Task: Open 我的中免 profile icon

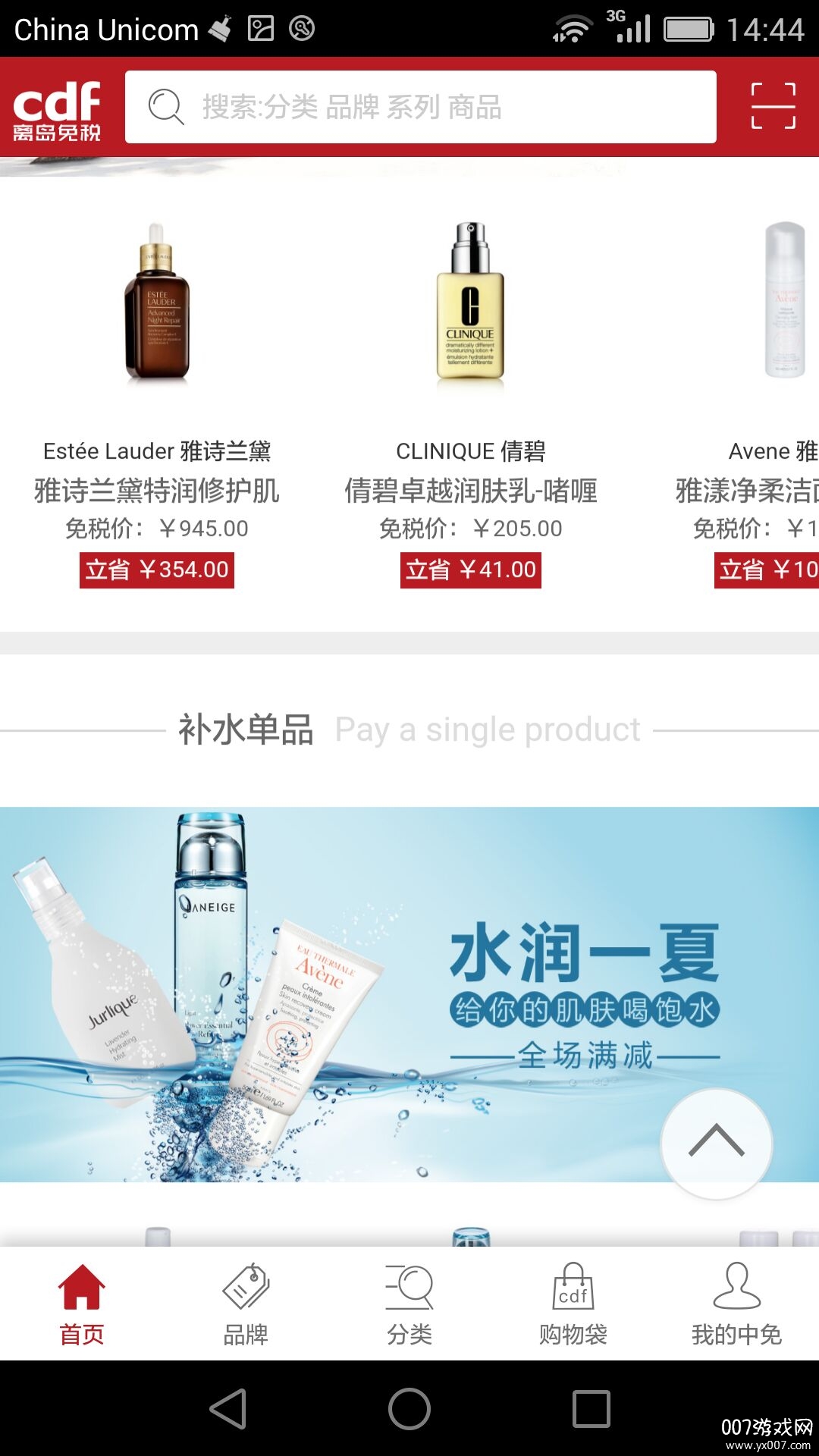Action: coord(736,1283)
